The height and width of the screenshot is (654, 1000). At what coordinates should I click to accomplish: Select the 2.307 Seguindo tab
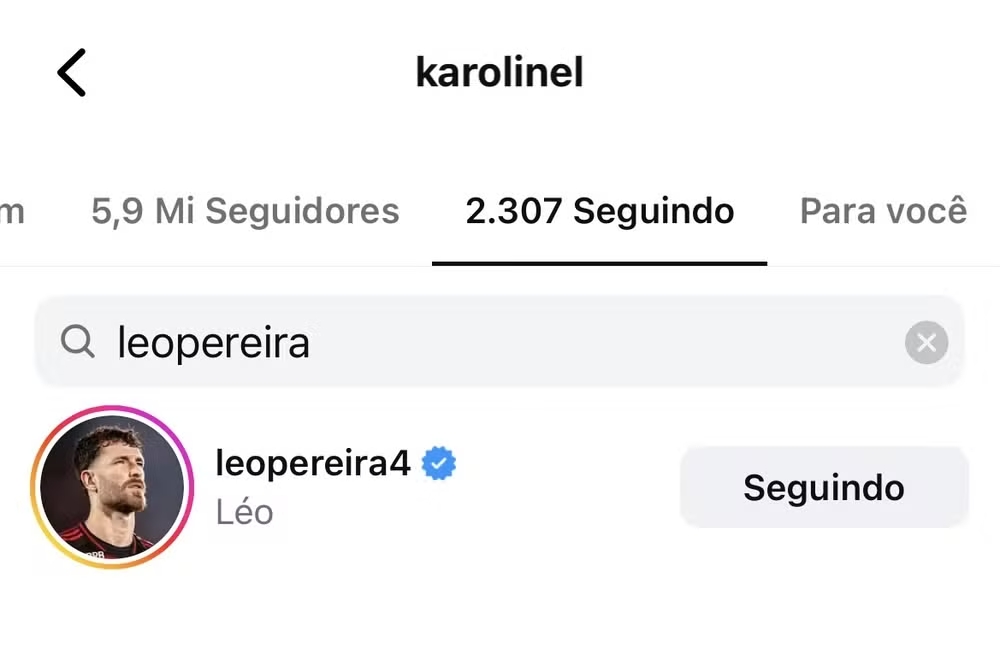coord(600,211)
